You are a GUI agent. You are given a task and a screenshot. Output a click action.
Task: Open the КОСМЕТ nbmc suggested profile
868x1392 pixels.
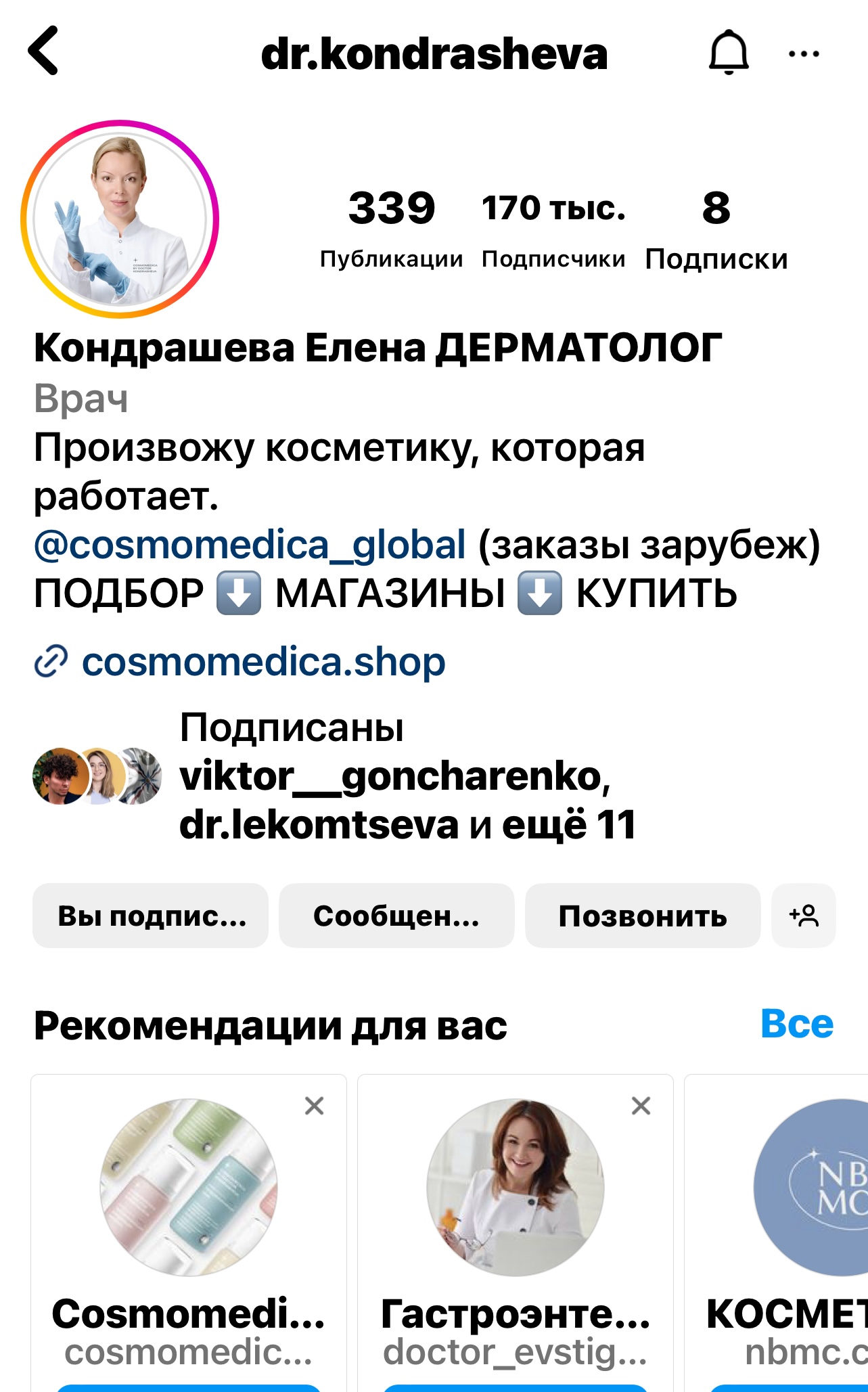click(812, 1188)
